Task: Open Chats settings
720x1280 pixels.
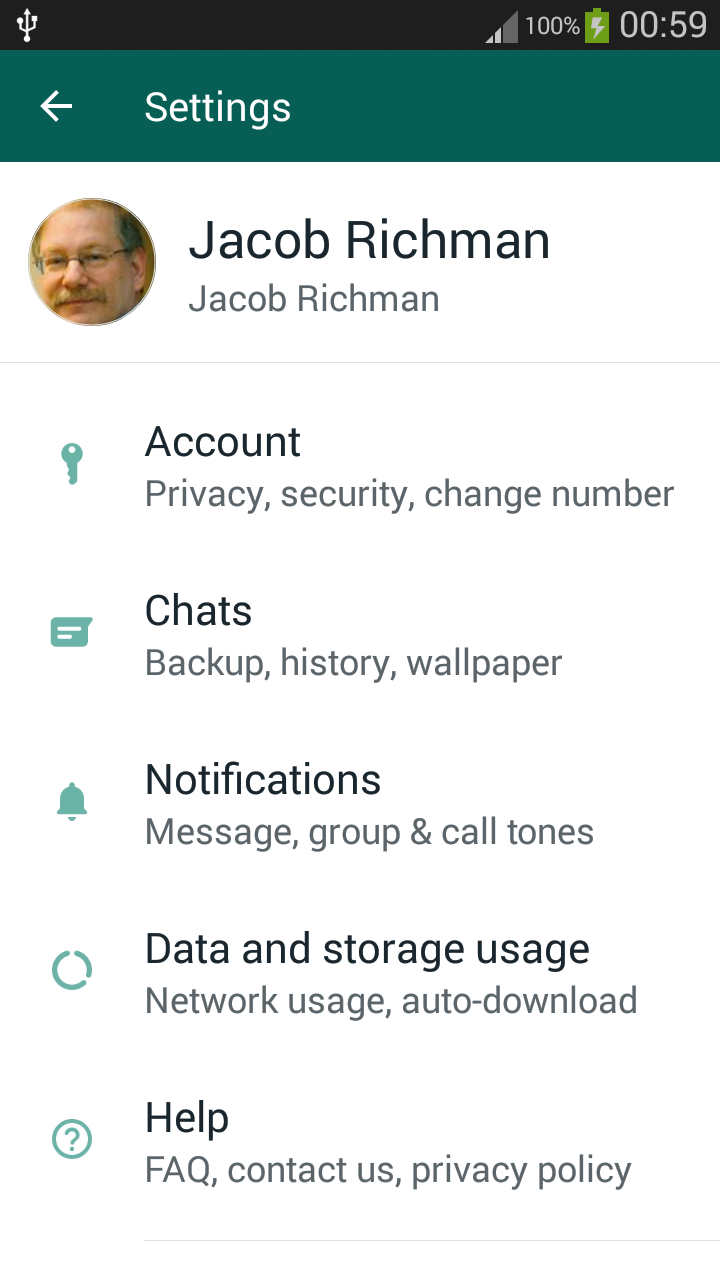Action: pos(360,636)
